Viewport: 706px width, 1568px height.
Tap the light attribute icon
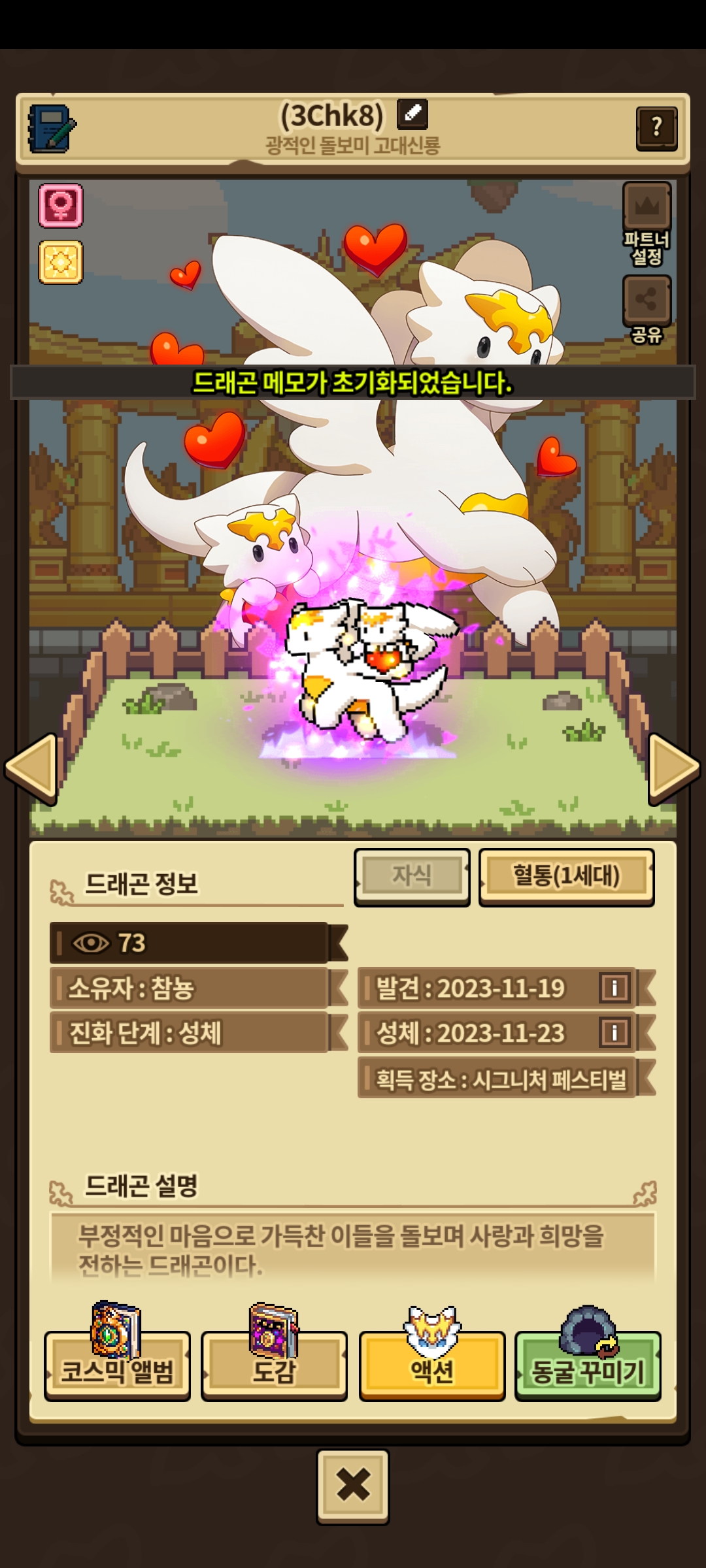(61, 262)
